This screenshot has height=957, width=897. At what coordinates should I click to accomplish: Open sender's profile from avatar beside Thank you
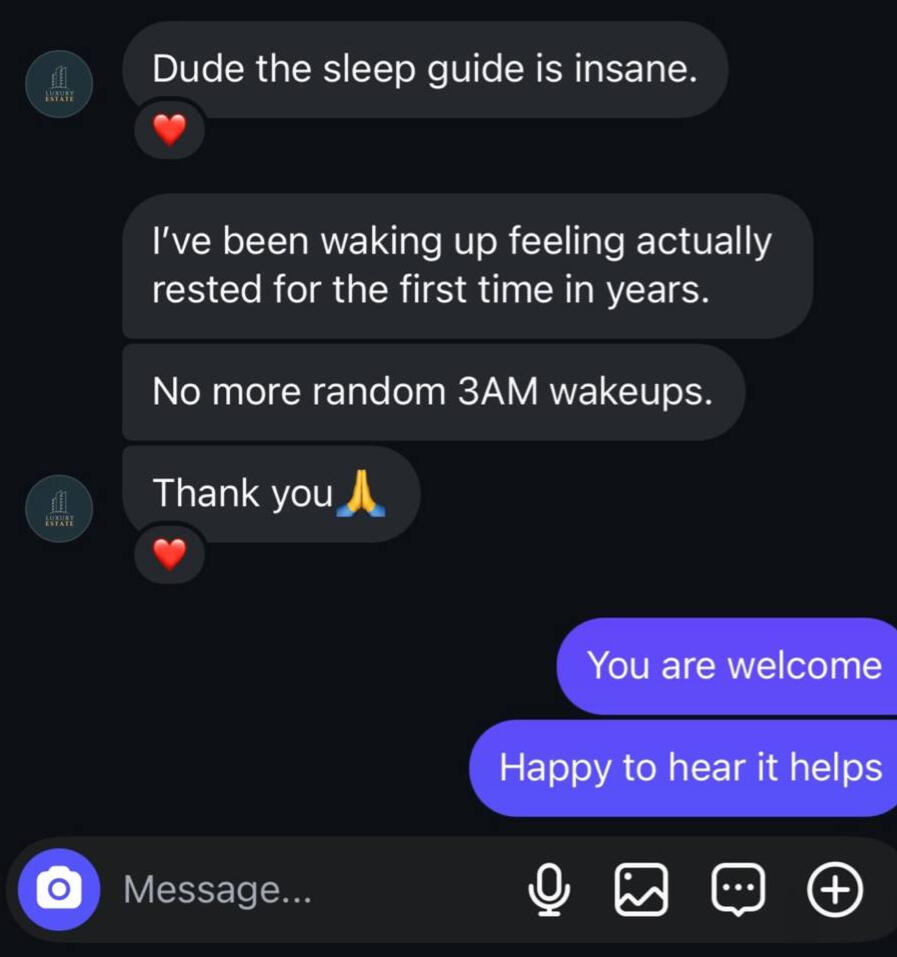point(59,509)
